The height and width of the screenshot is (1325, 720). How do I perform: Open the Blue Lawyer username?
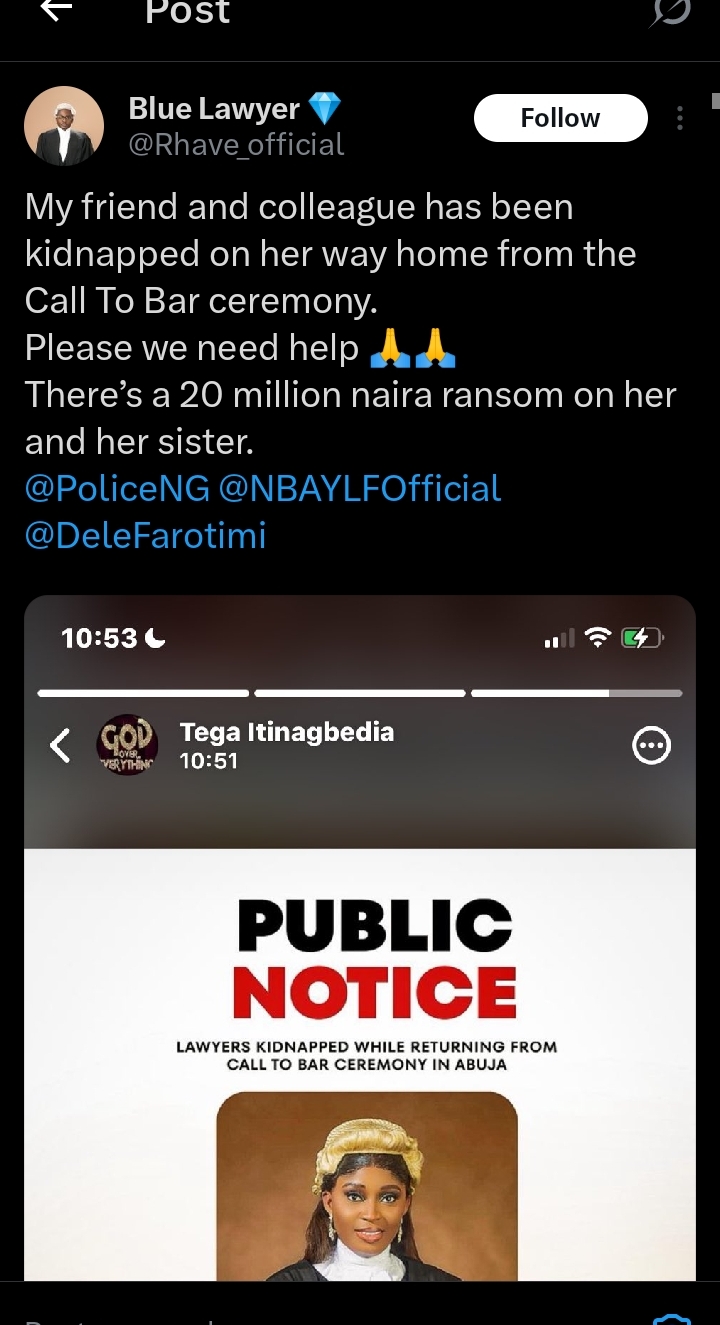coord(214,108)
